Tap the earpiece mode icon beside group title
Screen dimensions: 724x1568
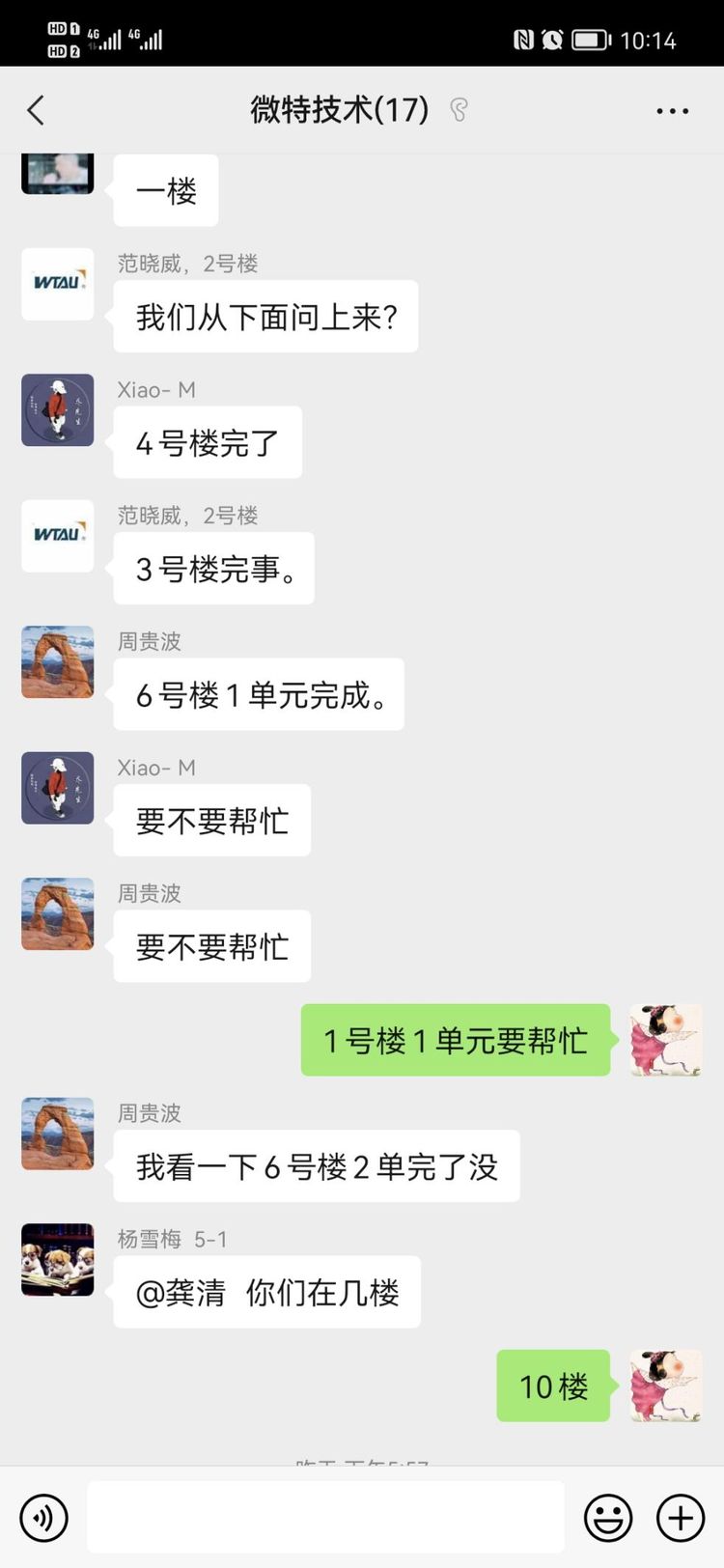click(460, 110)
